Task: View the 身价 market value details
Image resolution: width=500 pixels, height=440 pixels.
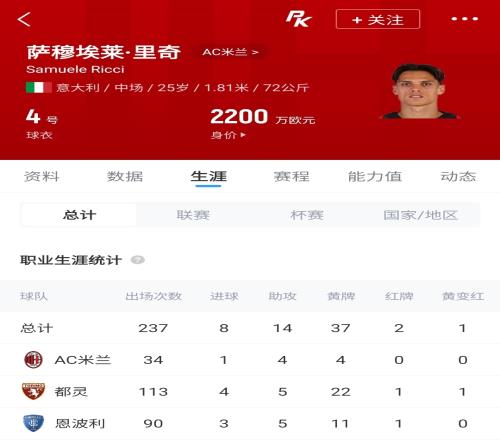Action: [228, 135]
